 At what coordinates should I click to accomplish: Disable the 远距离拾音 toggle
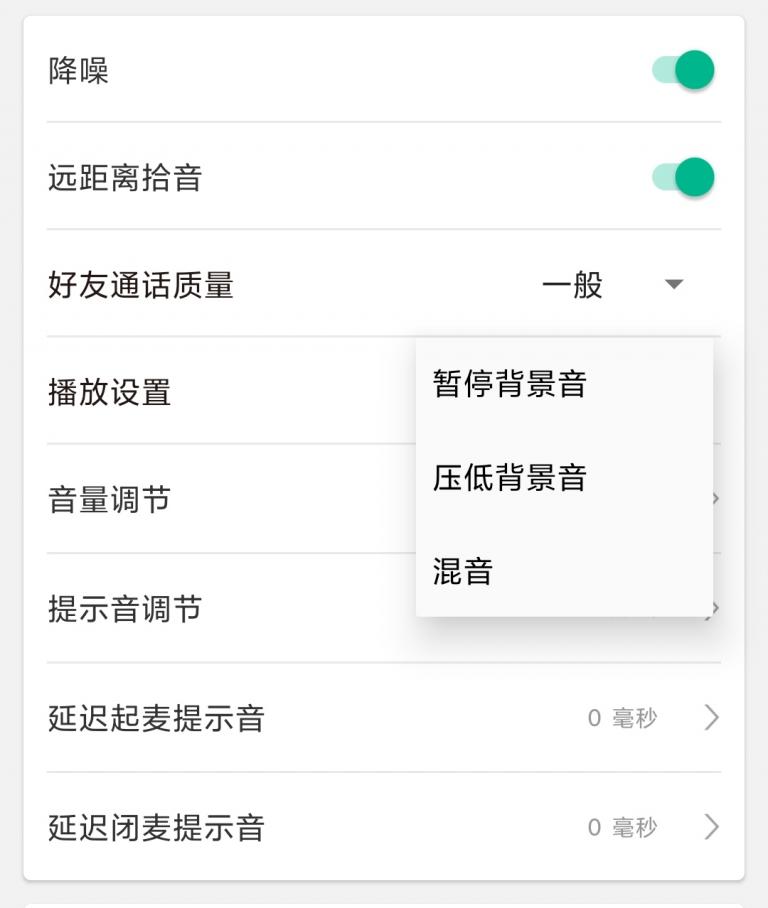(x=684, y=177)
